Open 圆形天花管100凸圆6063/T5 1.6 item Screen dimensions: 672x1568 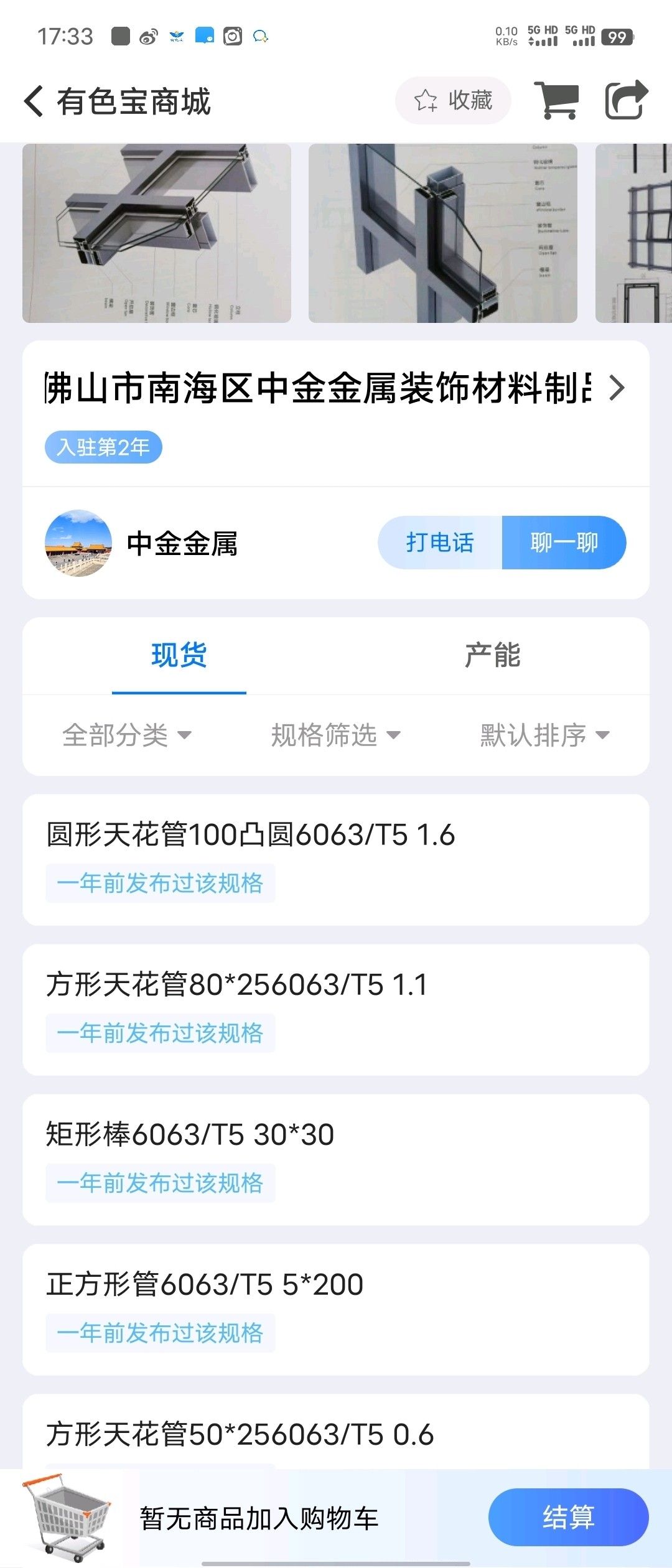pyautogui.click(x=336, y=859)
